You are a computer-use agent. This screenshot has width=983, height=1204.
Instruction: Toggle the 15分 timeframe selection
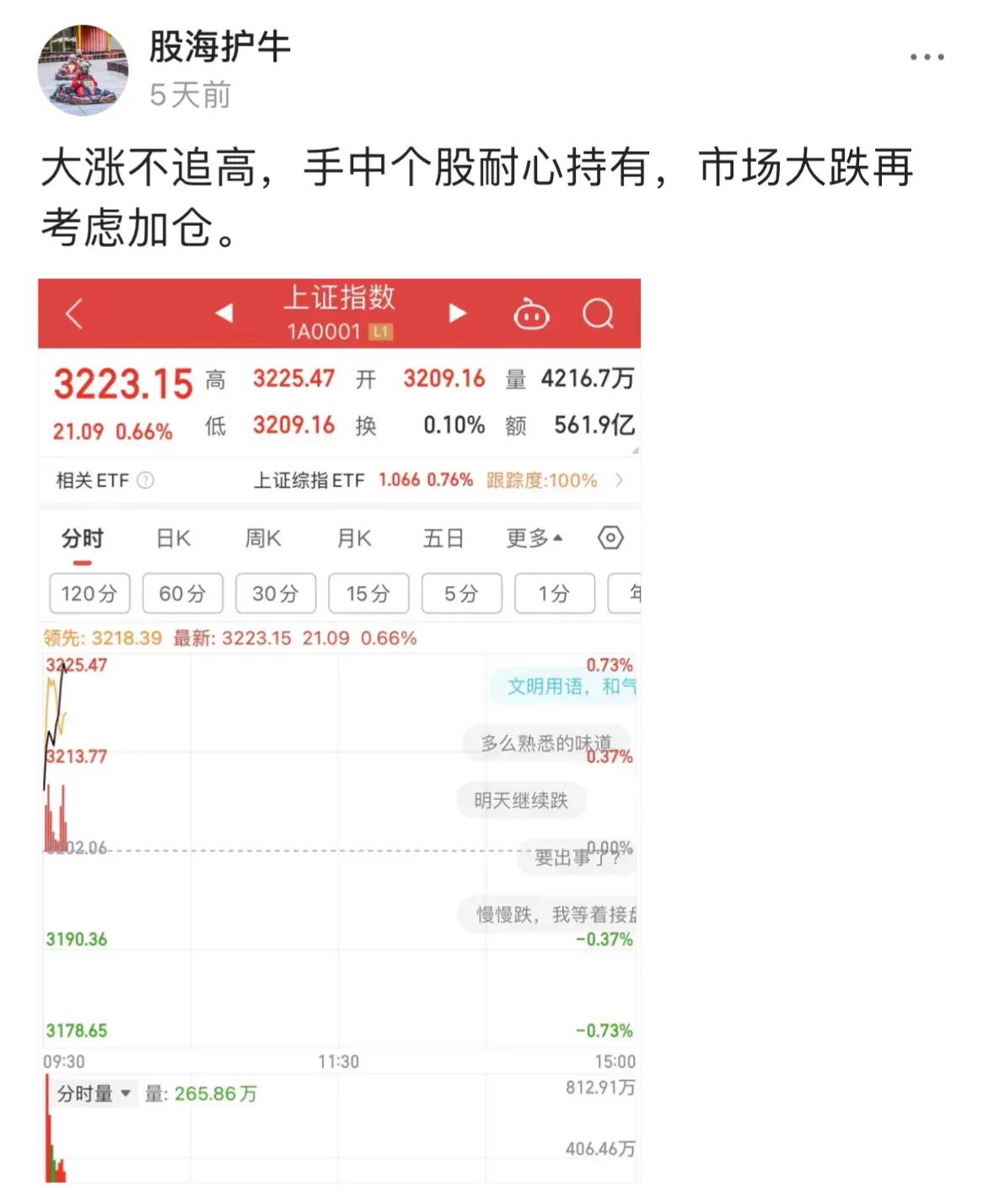click(x=368, y=594)
